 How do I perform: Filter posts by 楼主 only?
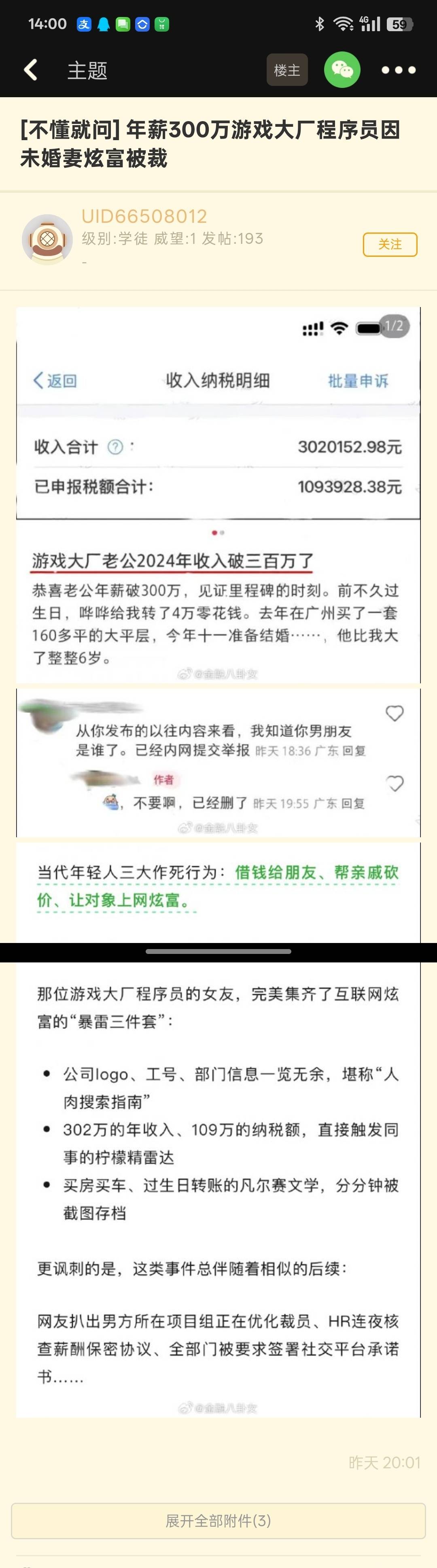(x=287, y=70)
